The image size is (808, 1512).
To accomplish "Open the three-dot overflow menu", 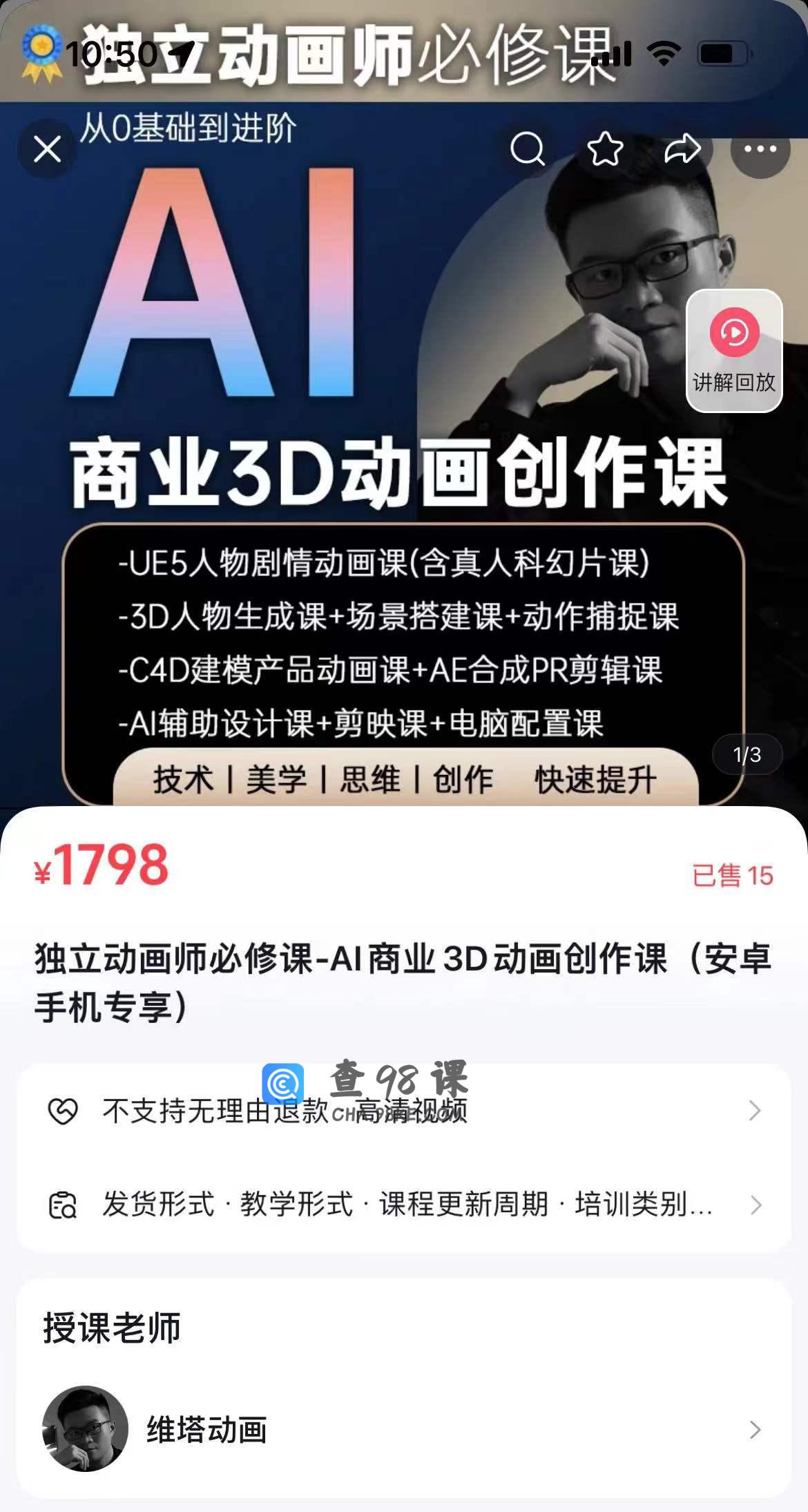I will pos(760,149).
